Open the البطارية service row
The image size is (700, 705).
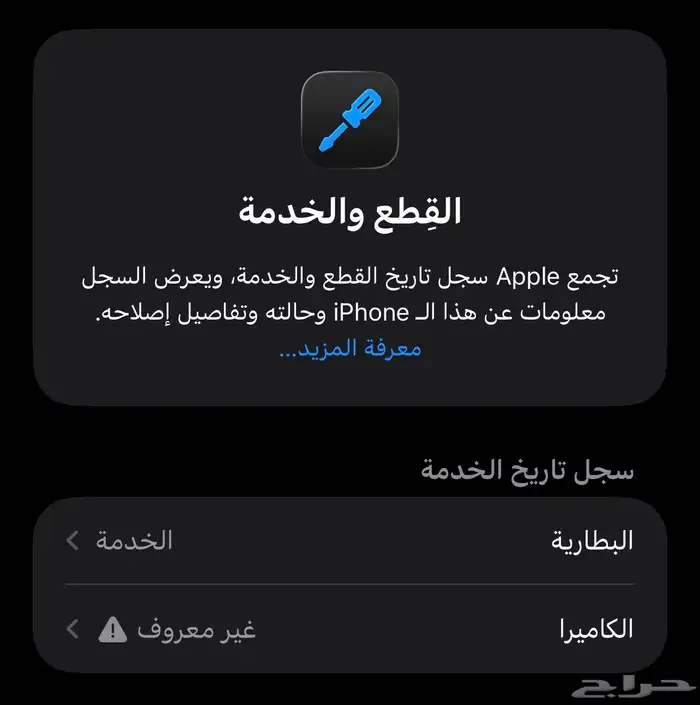coord(350,541)
